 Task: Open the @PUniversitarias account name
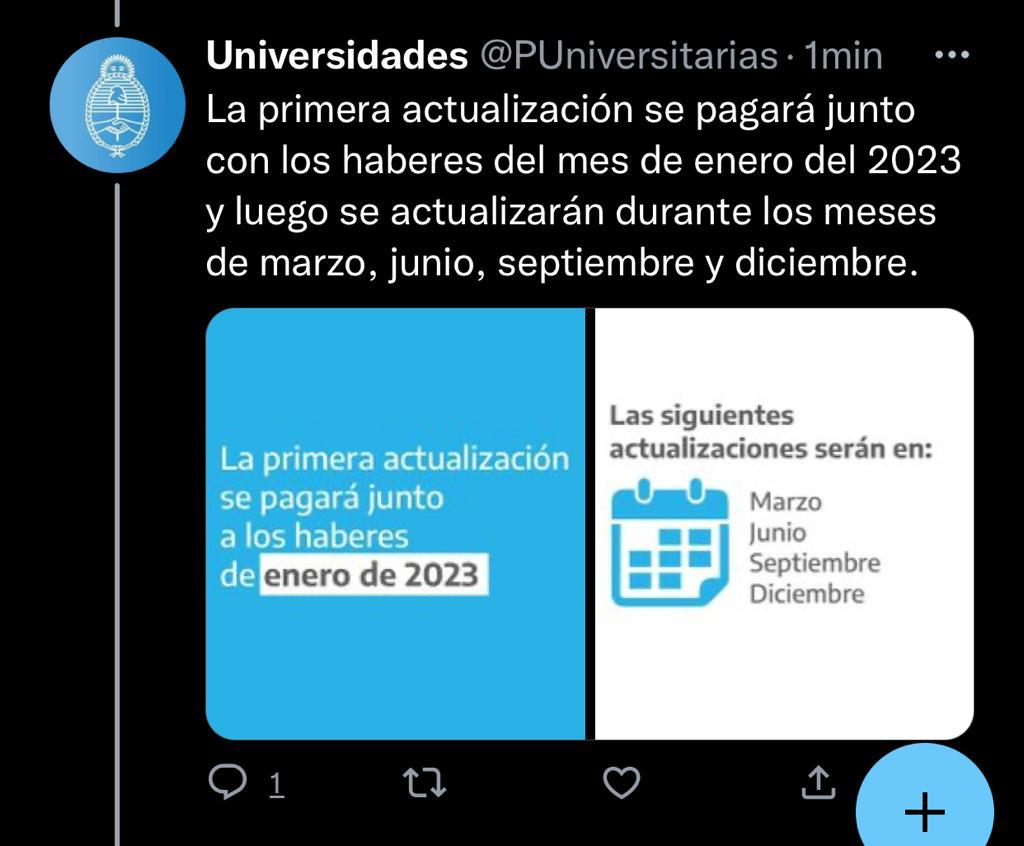336,57
